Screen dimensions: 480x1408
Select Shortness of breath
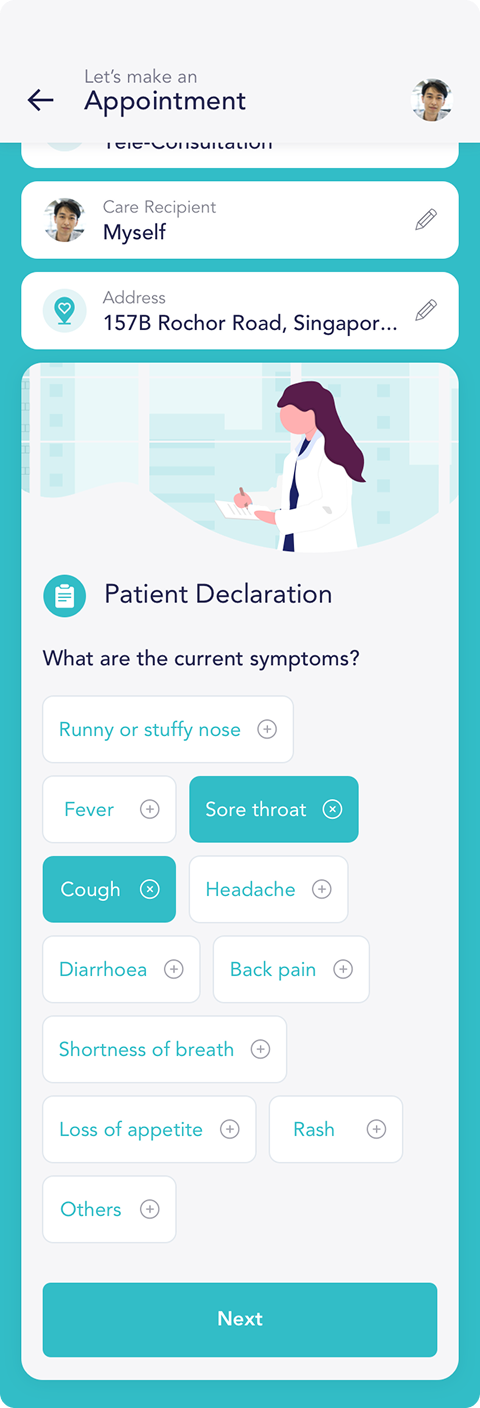coord(165,1049)
